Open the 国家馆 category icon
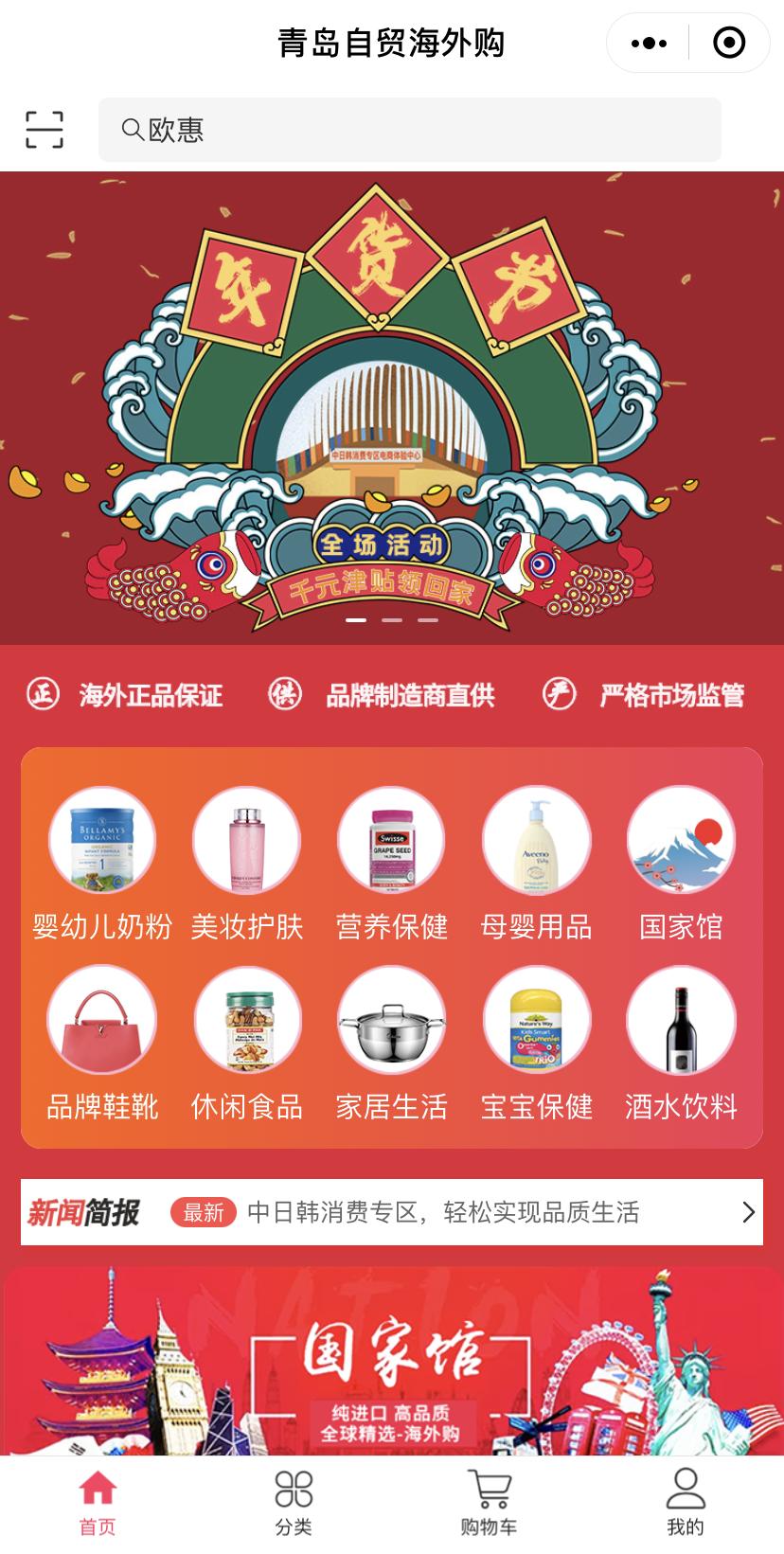 681,839
